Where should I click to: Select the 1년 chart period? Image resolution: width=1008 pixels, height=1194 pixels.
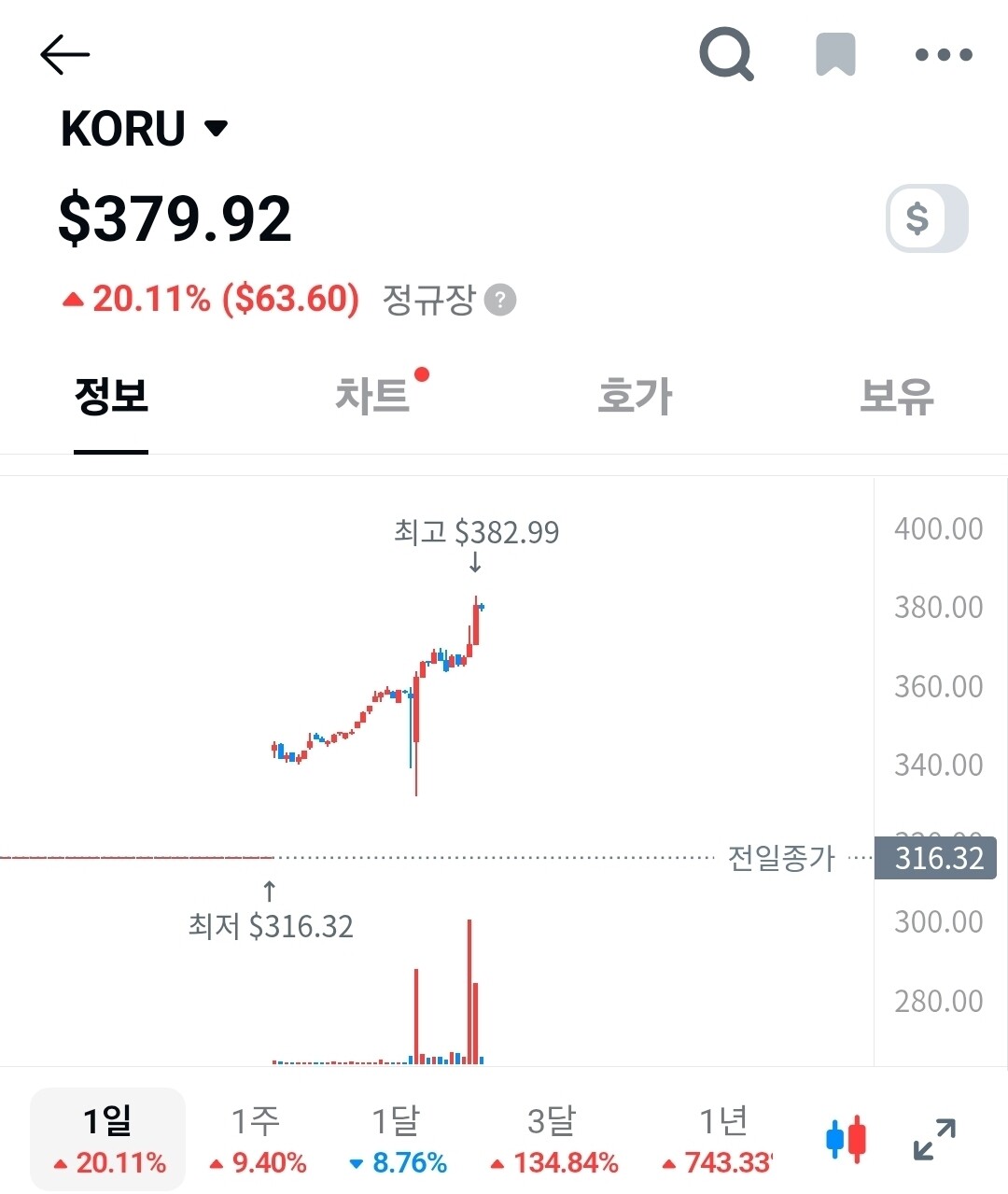(719, 1140)
